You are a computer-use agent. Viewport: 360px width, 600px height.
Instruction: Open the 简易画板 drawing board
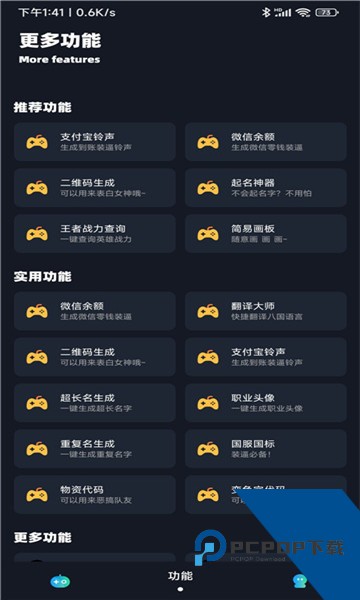point(266,233)
